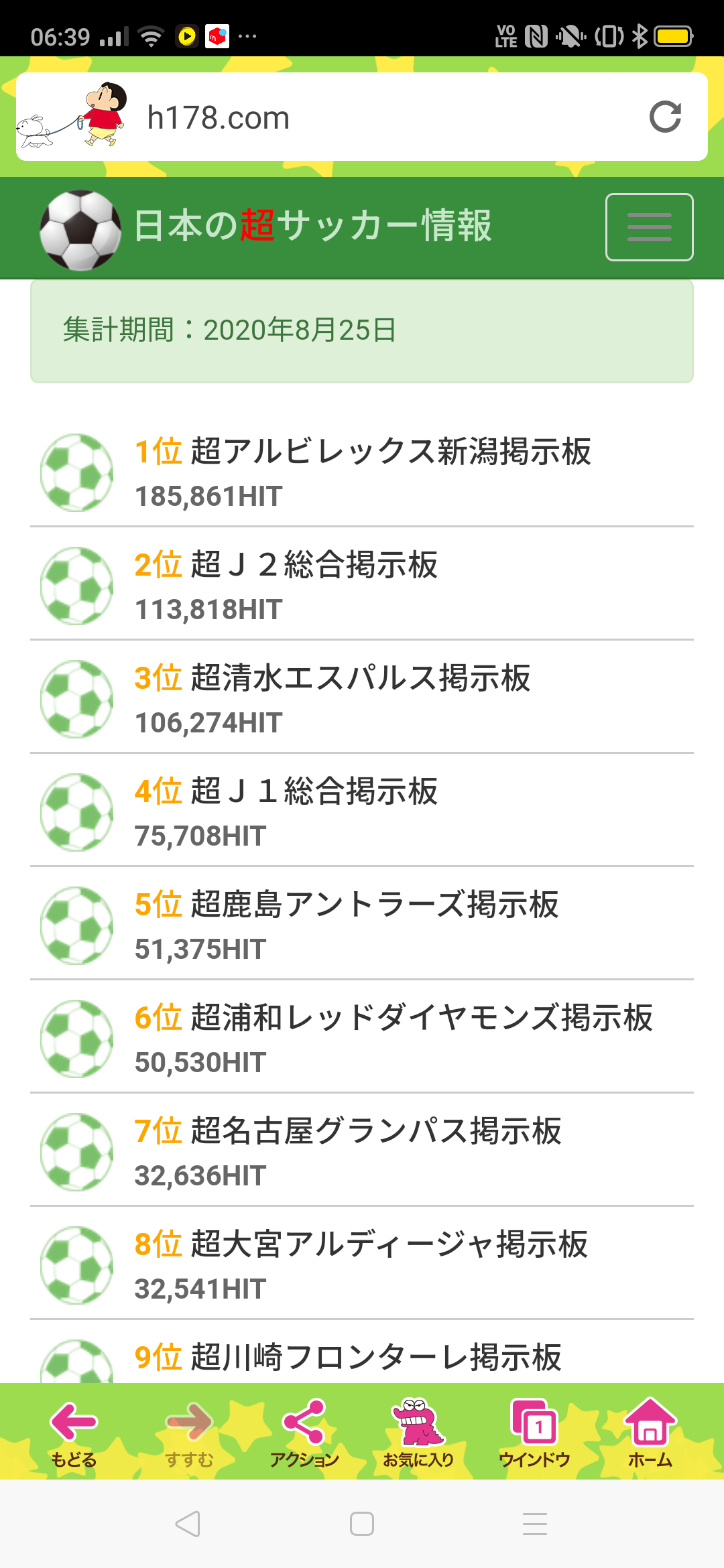Reload the page with the refresh icon
Viewport: 724px width, 1568px height.
665,117
